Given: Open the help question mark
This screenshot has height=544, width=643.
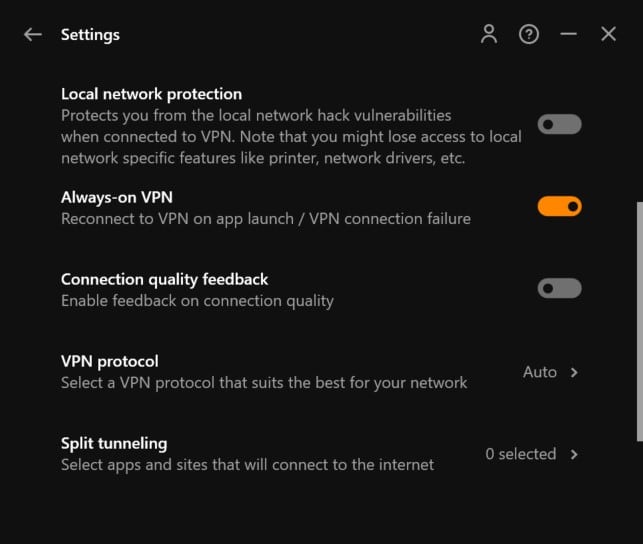Looking at the screenshot, I should [529, 34].
